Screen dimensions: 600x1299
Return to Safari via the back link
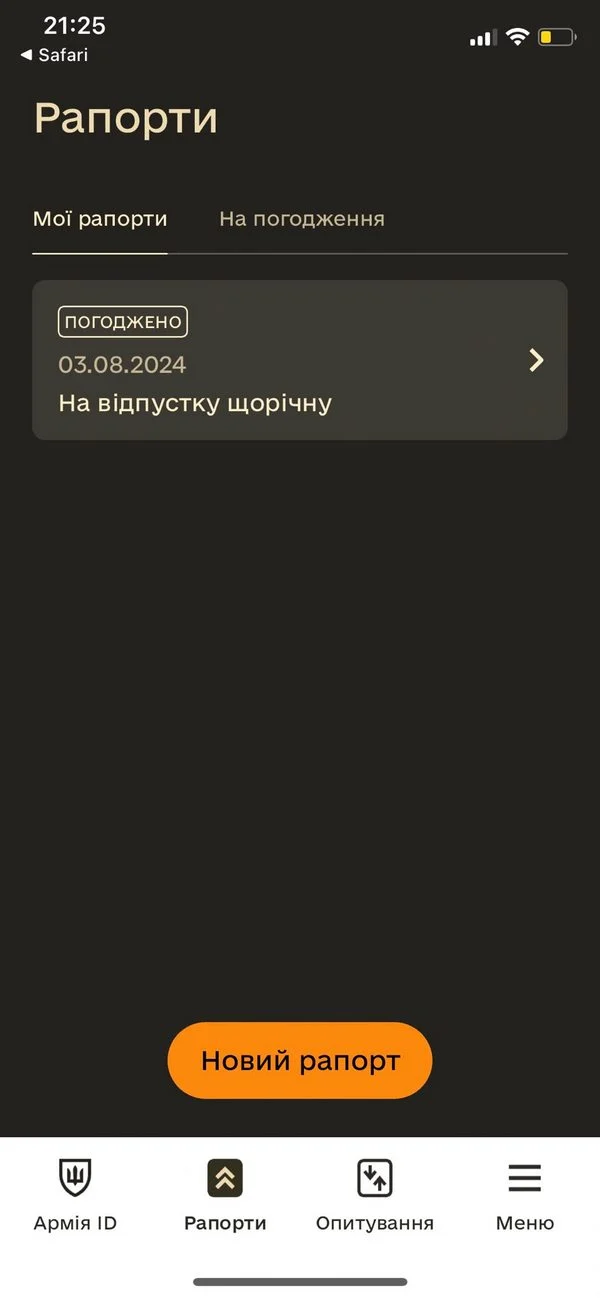(54, 55)
